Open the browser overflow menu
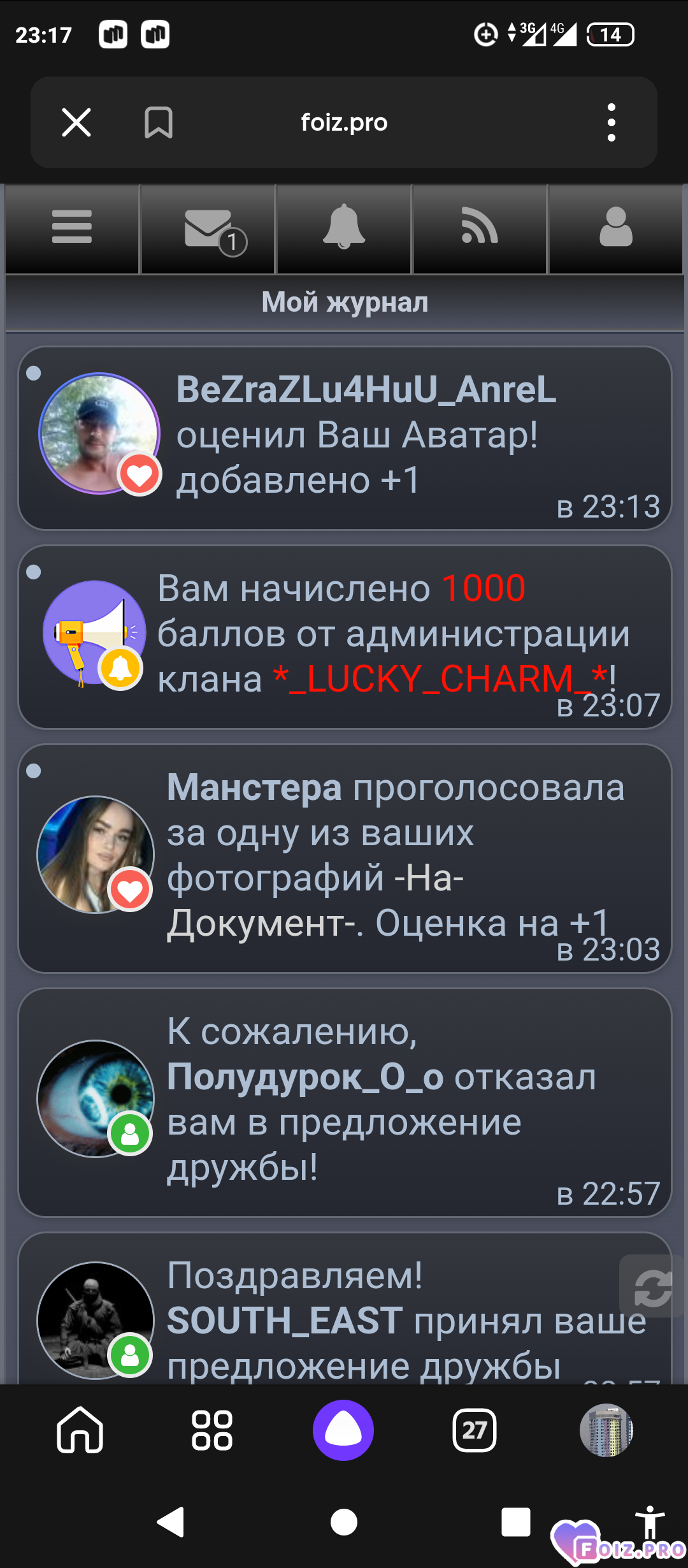Screen dimensions: 688x1568 click(612, 122)
